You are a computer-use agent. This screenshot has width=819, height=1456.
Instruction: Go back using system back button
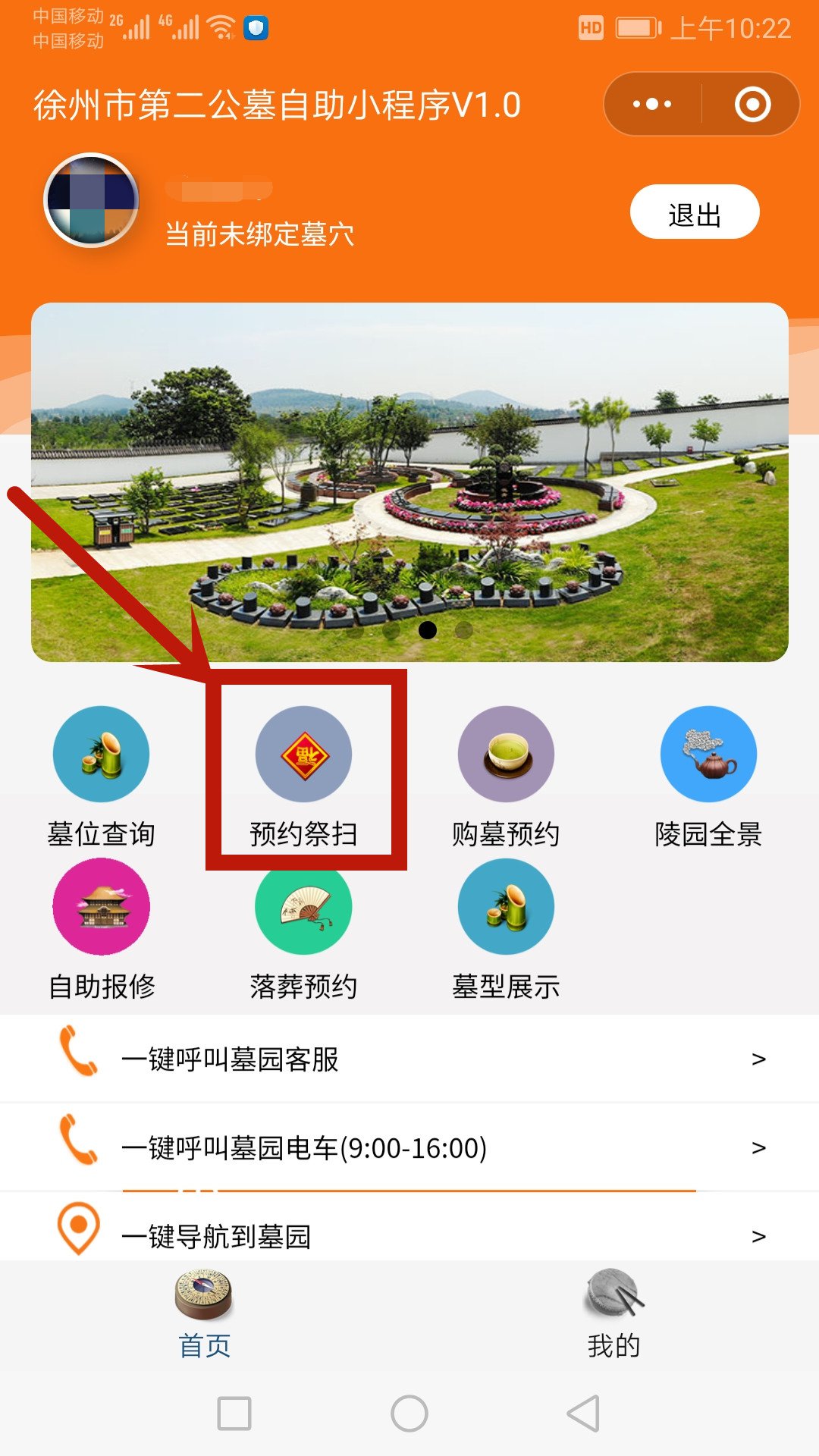583,1414
